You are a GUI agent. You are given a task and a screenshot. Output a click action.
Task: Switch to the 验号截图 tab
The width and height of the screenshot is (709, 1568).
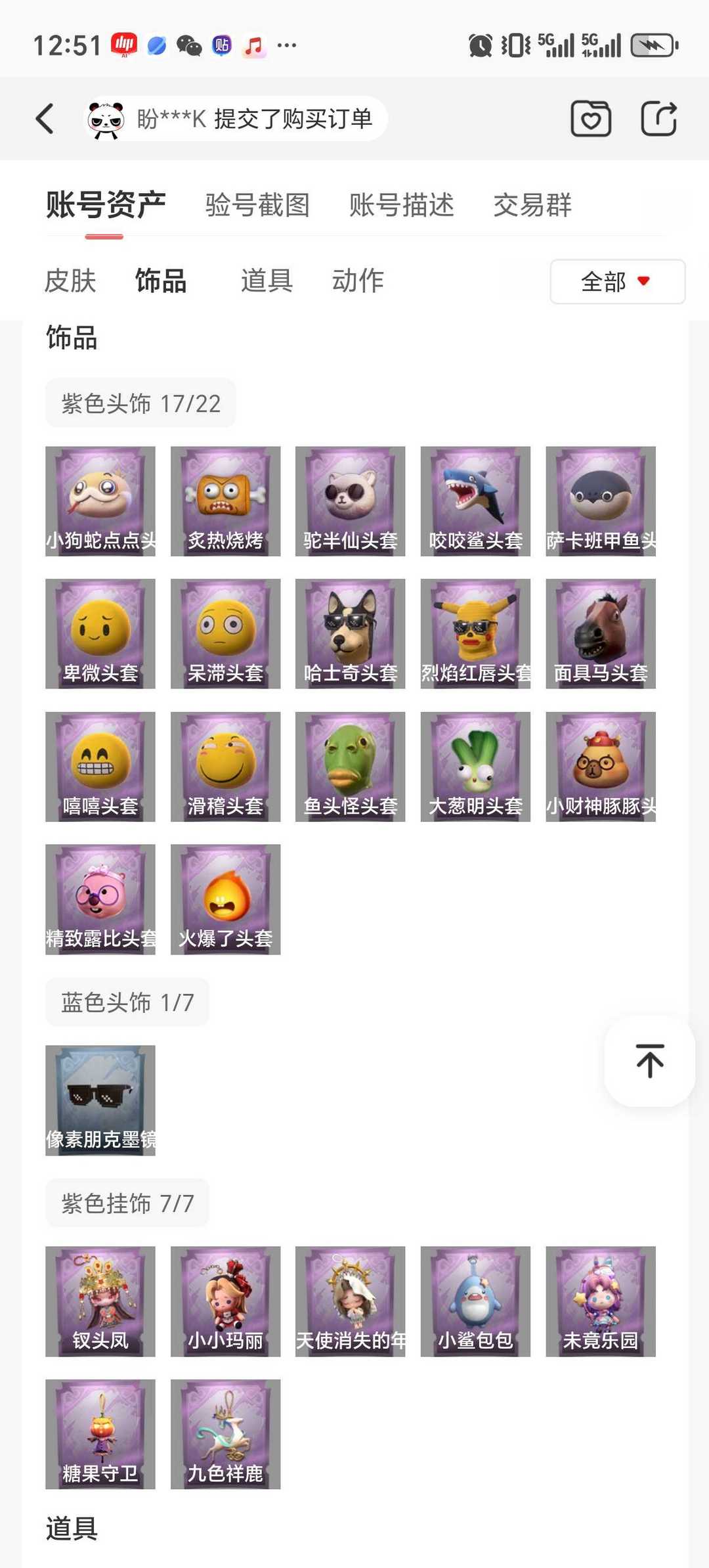(x=257, y=206)
